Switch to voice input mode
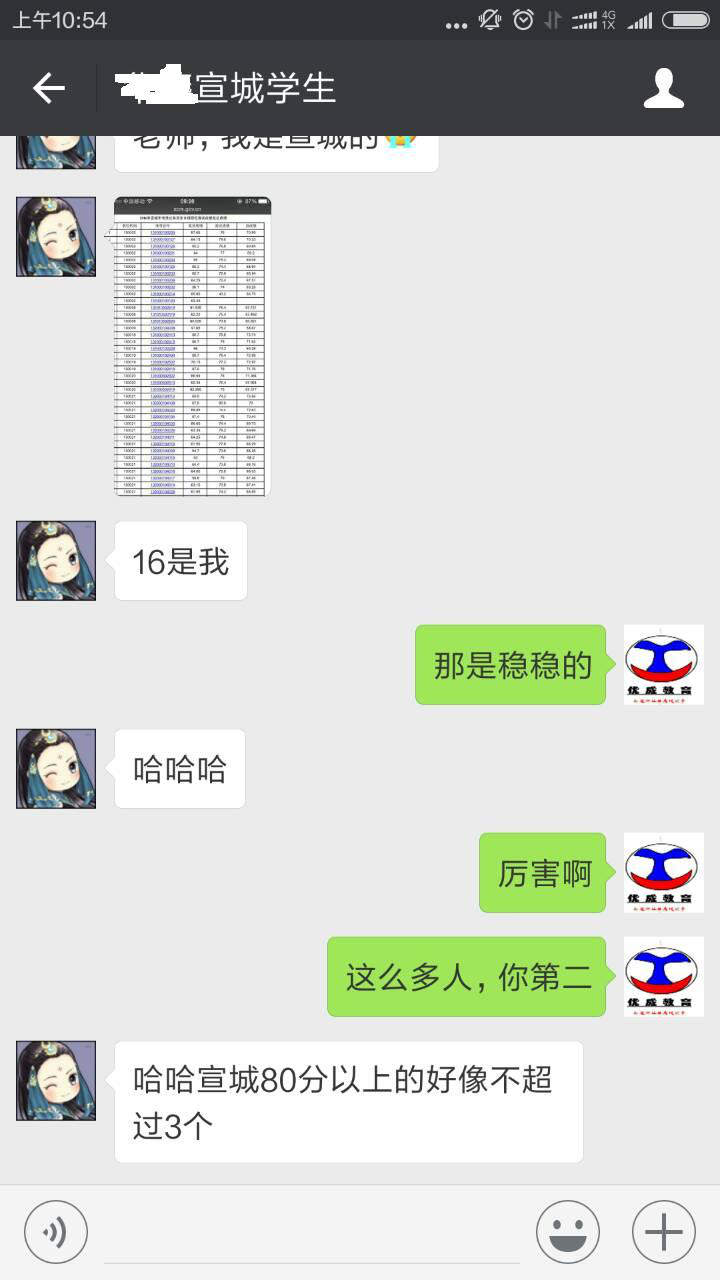Image resolution: width=720 pixels, height=1280 pixels. pos(56,1232)
